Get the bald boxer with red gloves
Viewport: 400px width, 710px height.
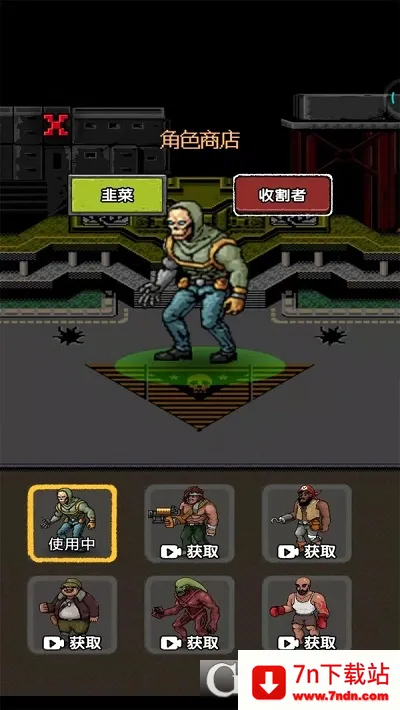307,614
